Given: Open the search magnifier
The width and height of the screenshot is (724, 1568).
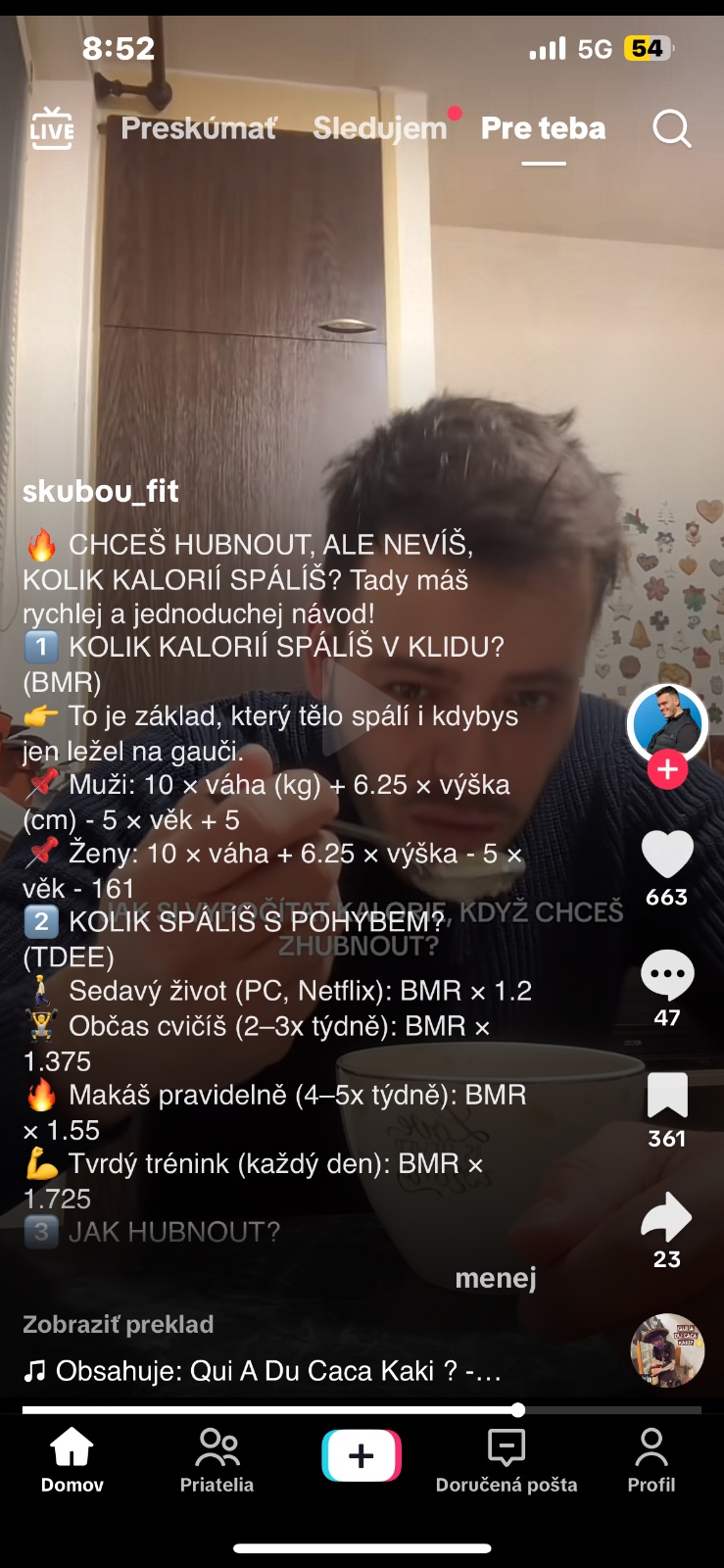Looking at the screenshot, I should pyautogui.click(x=672, y=128).
